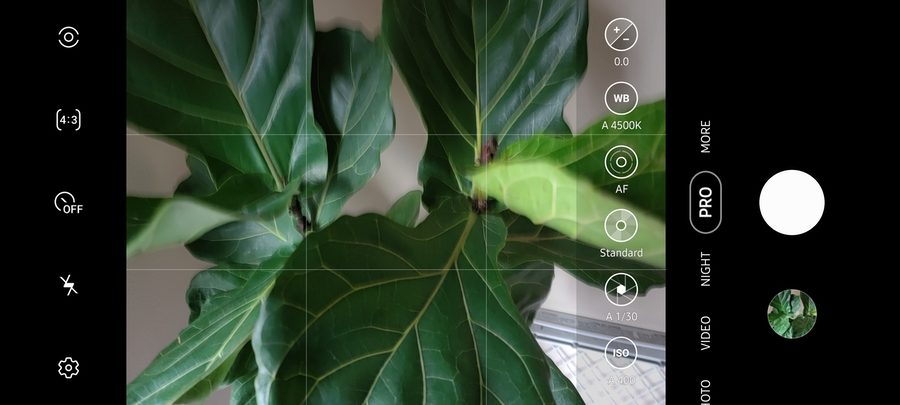Change the 4:3 aspect ratio
Viewport: 900px width, 405px height.
pyautogui.click(x=68, y=120)
